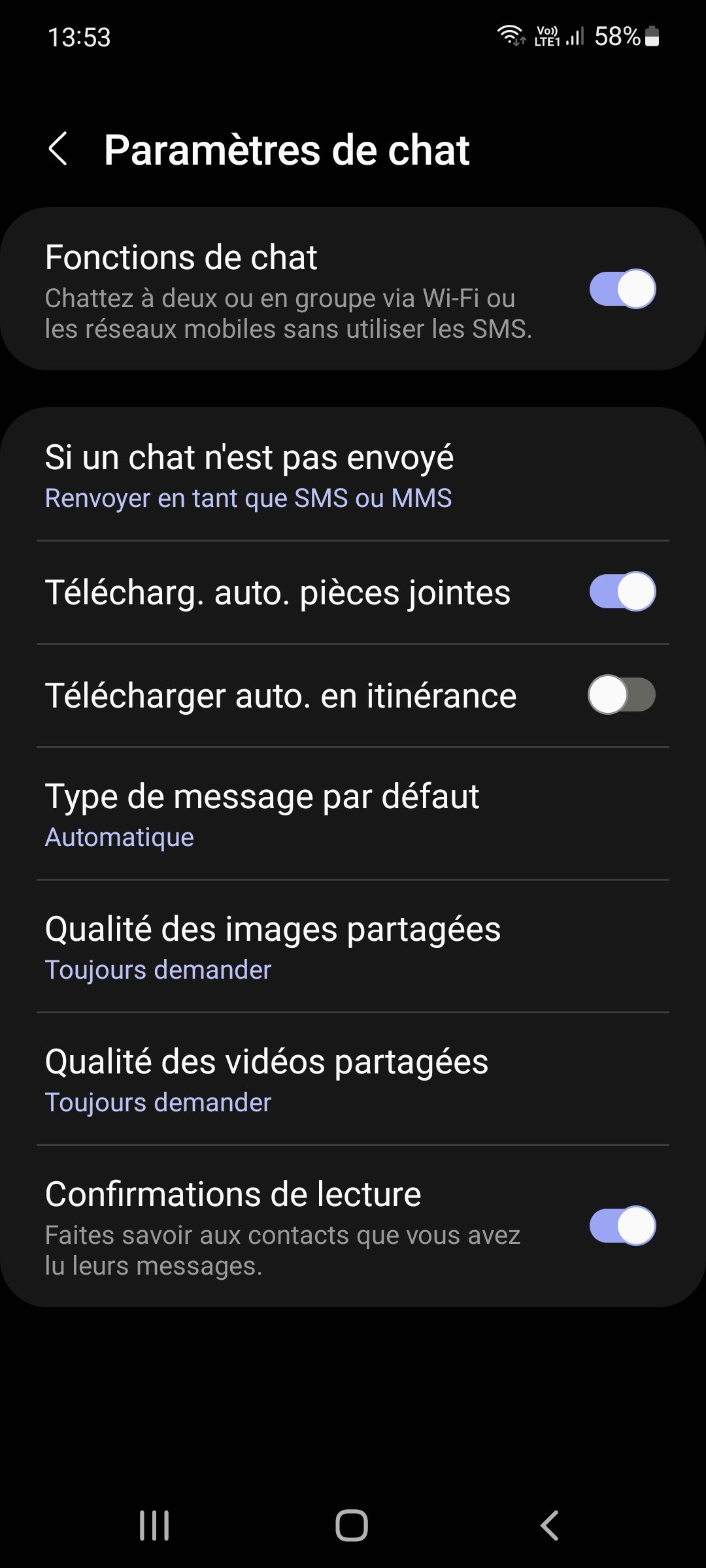
Task: Toggle off Confirmations de lecture
Action: point(622,1226)
